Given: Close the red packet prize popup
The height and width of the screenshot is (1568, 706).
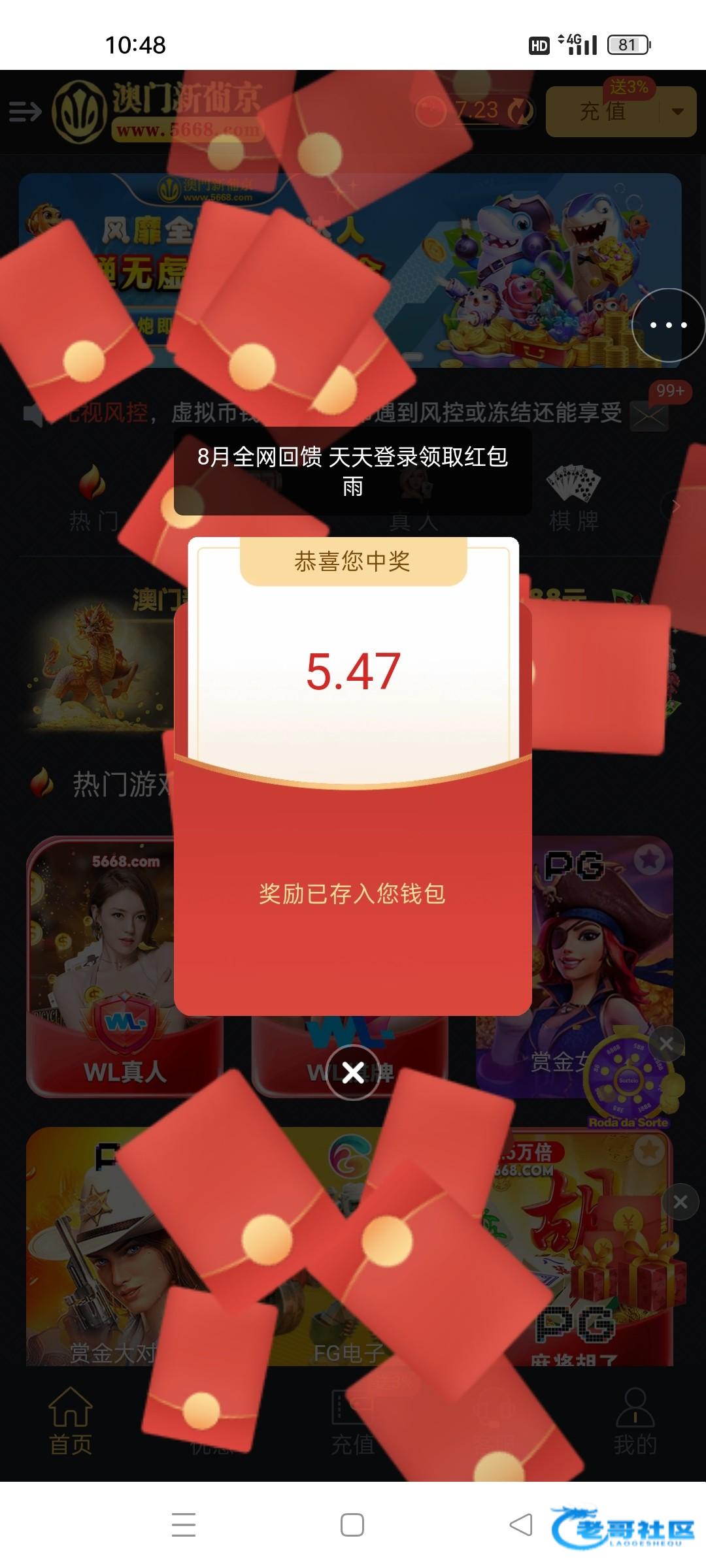Looking at the screenshot, I should [353, 1072].
